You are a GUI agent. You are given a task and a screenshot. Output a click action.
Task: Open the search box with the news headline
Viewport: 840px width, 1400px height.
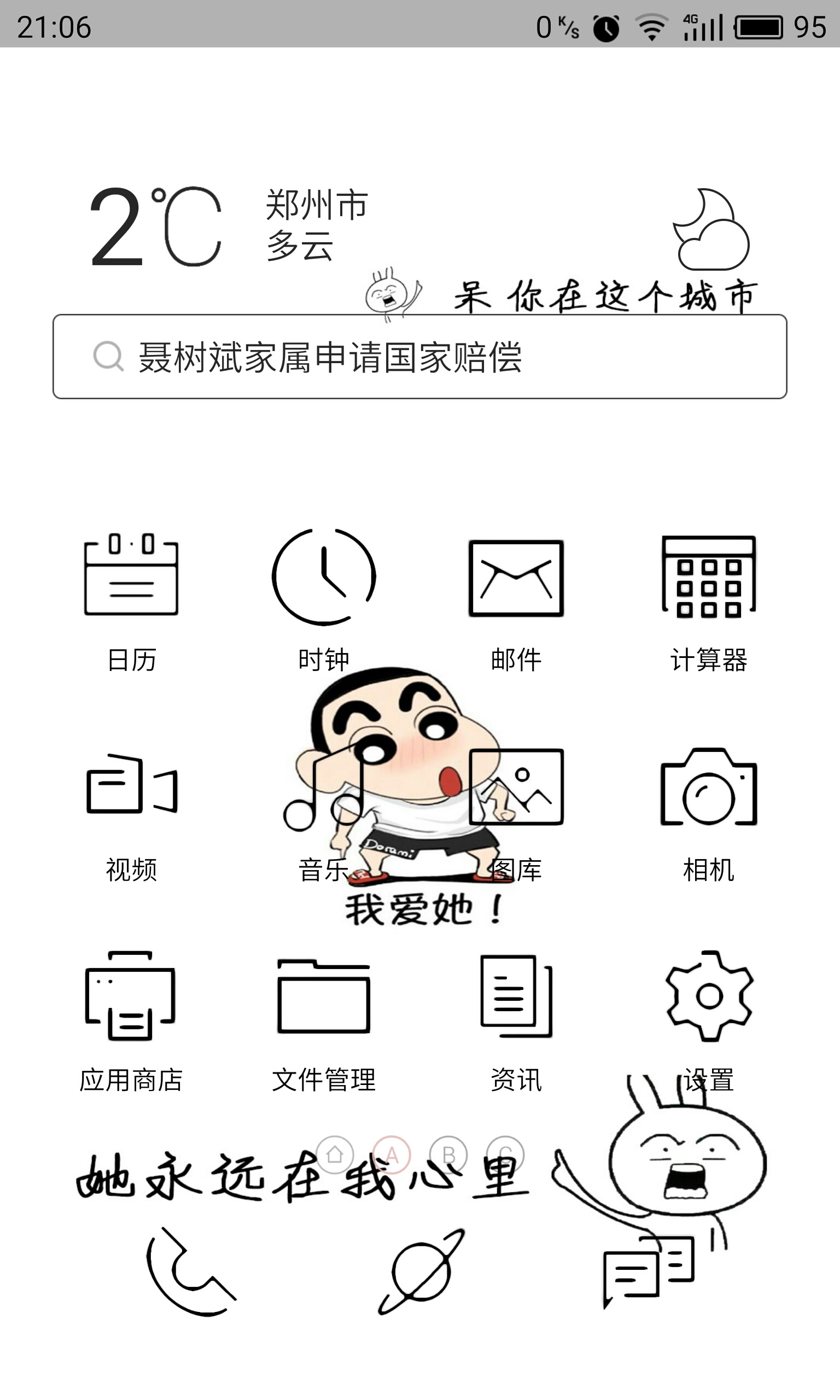[x=419, y=357]
